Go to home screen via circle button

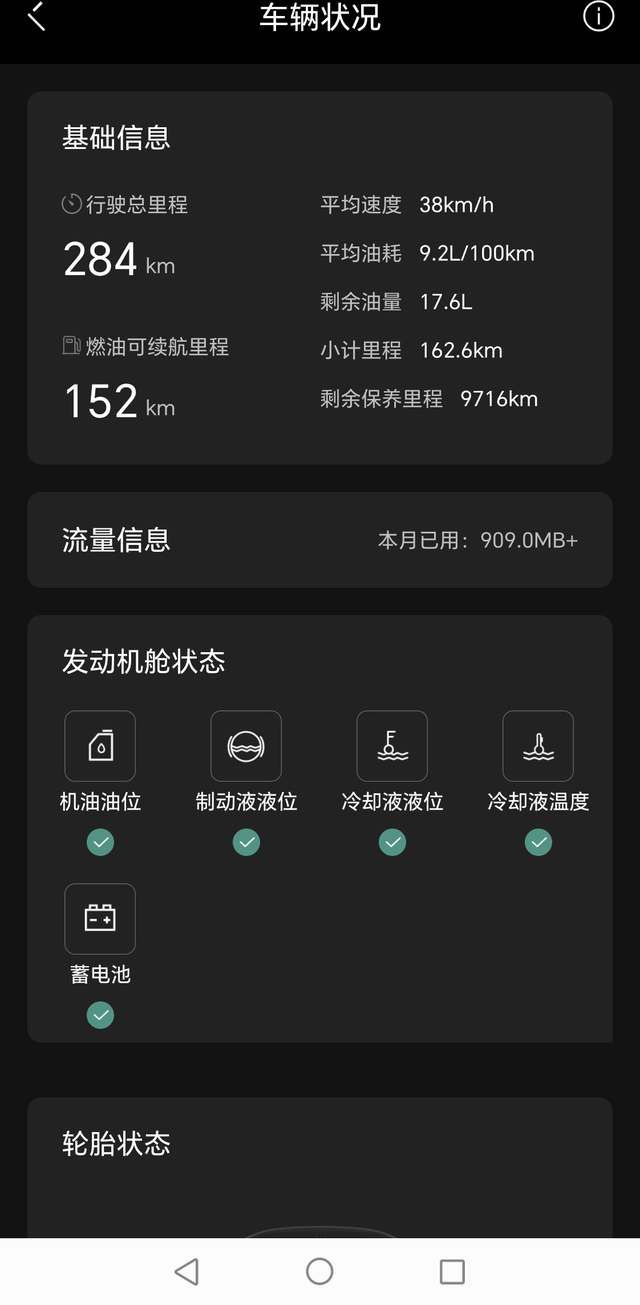click(320, 1271)
